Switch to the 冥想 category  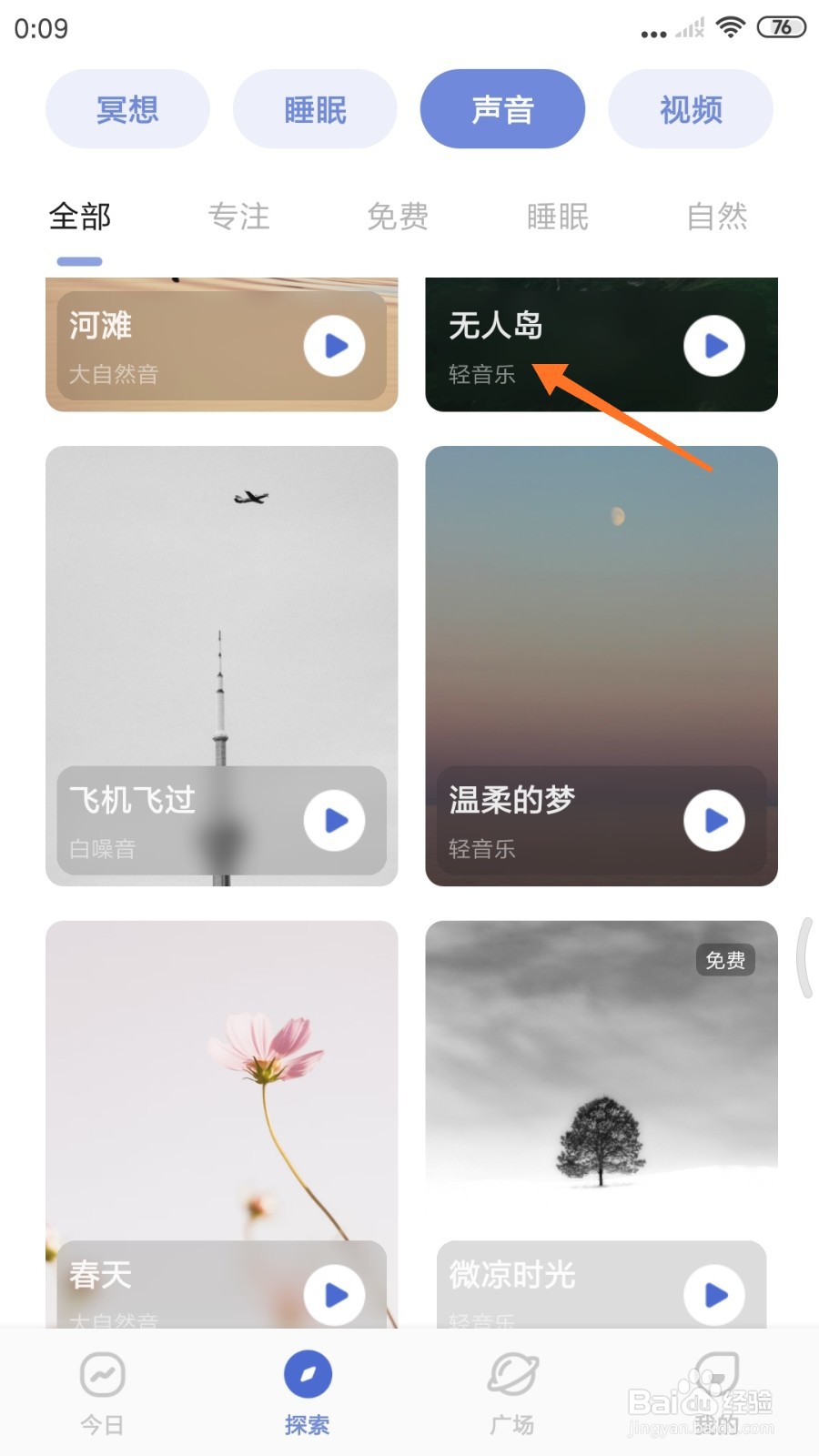pyautogui.click(x=127, y=109)
